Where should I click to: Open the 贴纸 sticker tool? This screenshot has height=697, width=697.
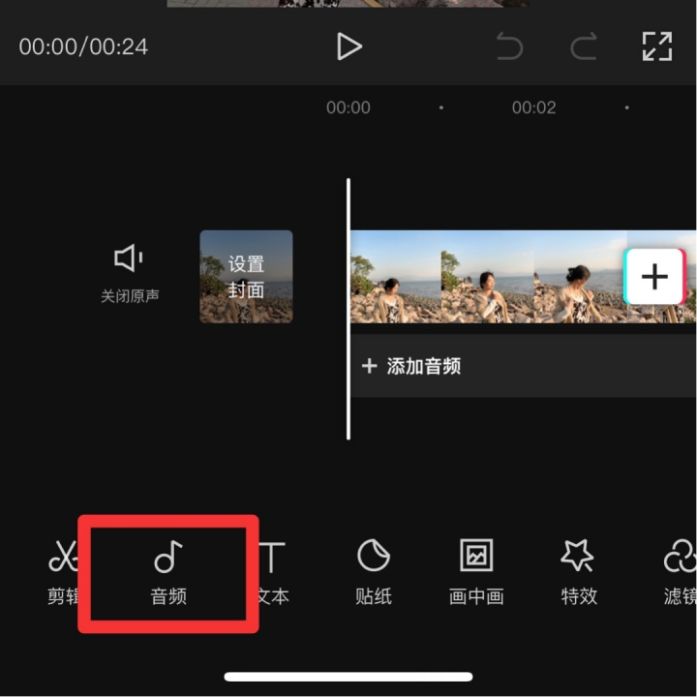pos(373,572)
